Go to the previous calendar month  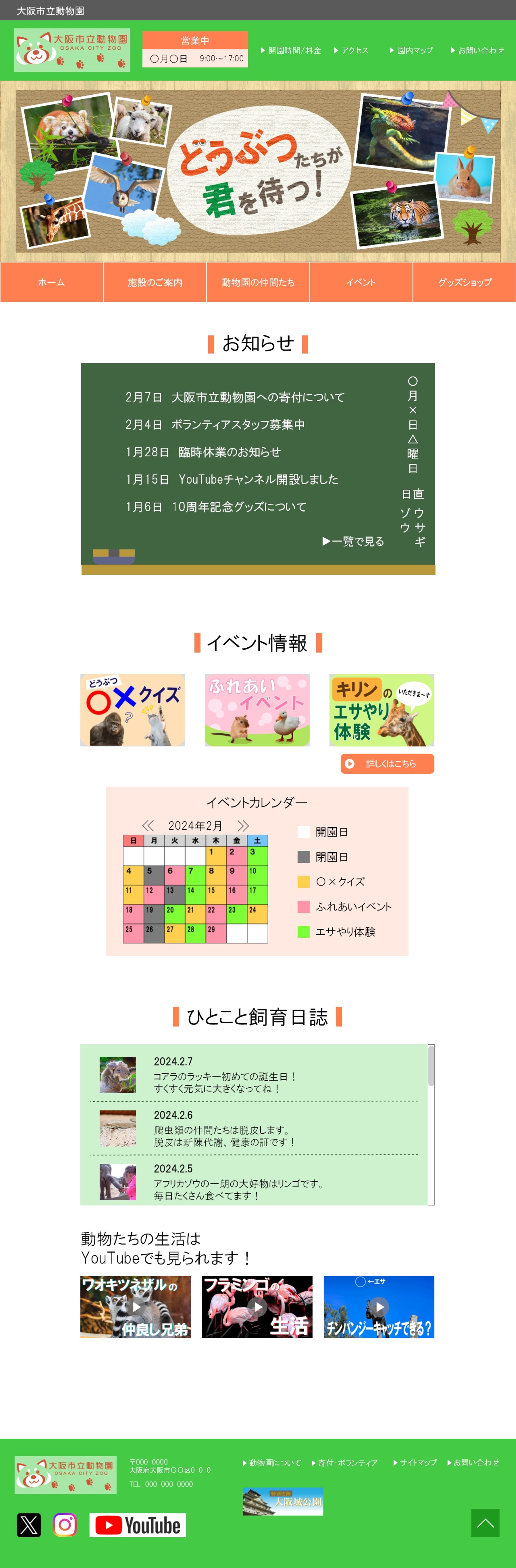click(147, 825)
